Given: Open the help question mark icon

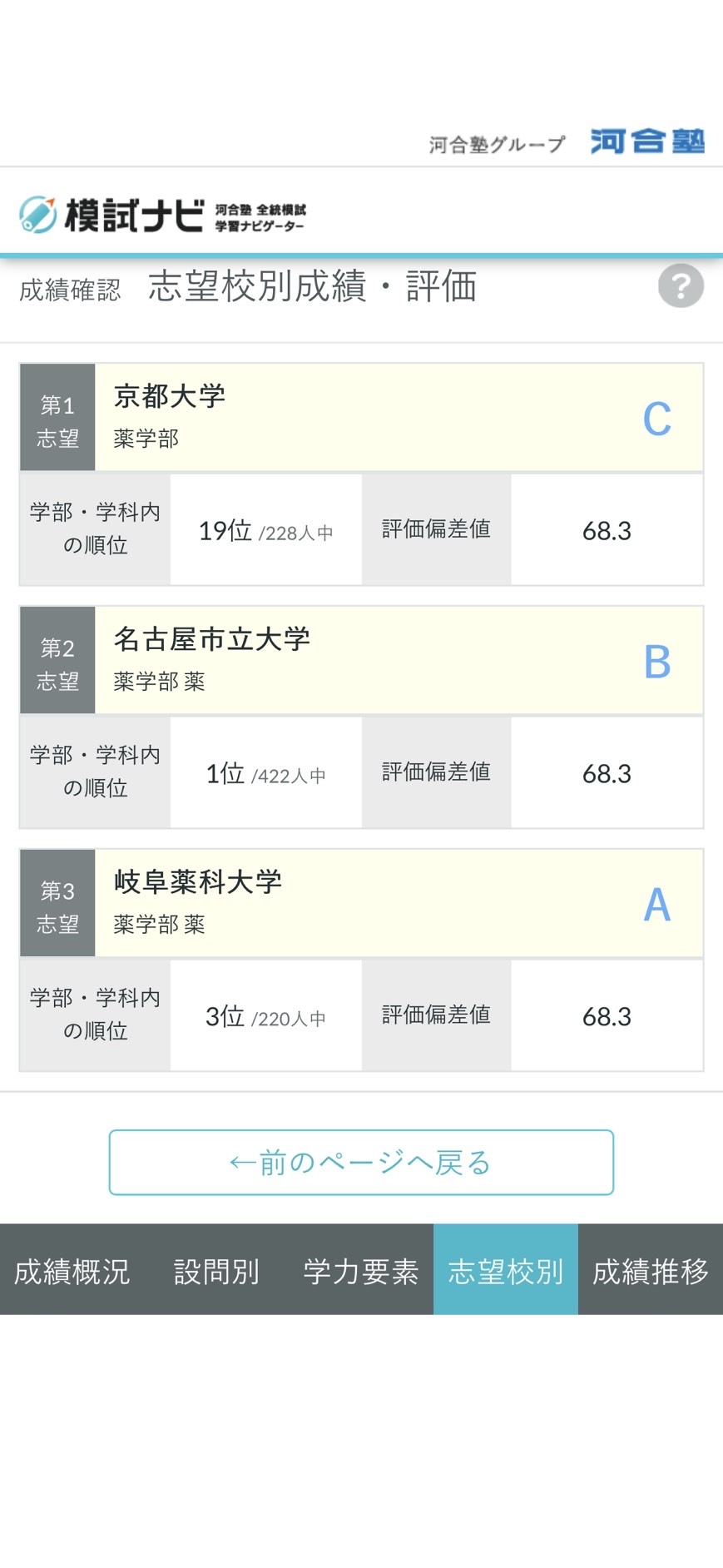Looking at the screenshot, I should [681, 286].
